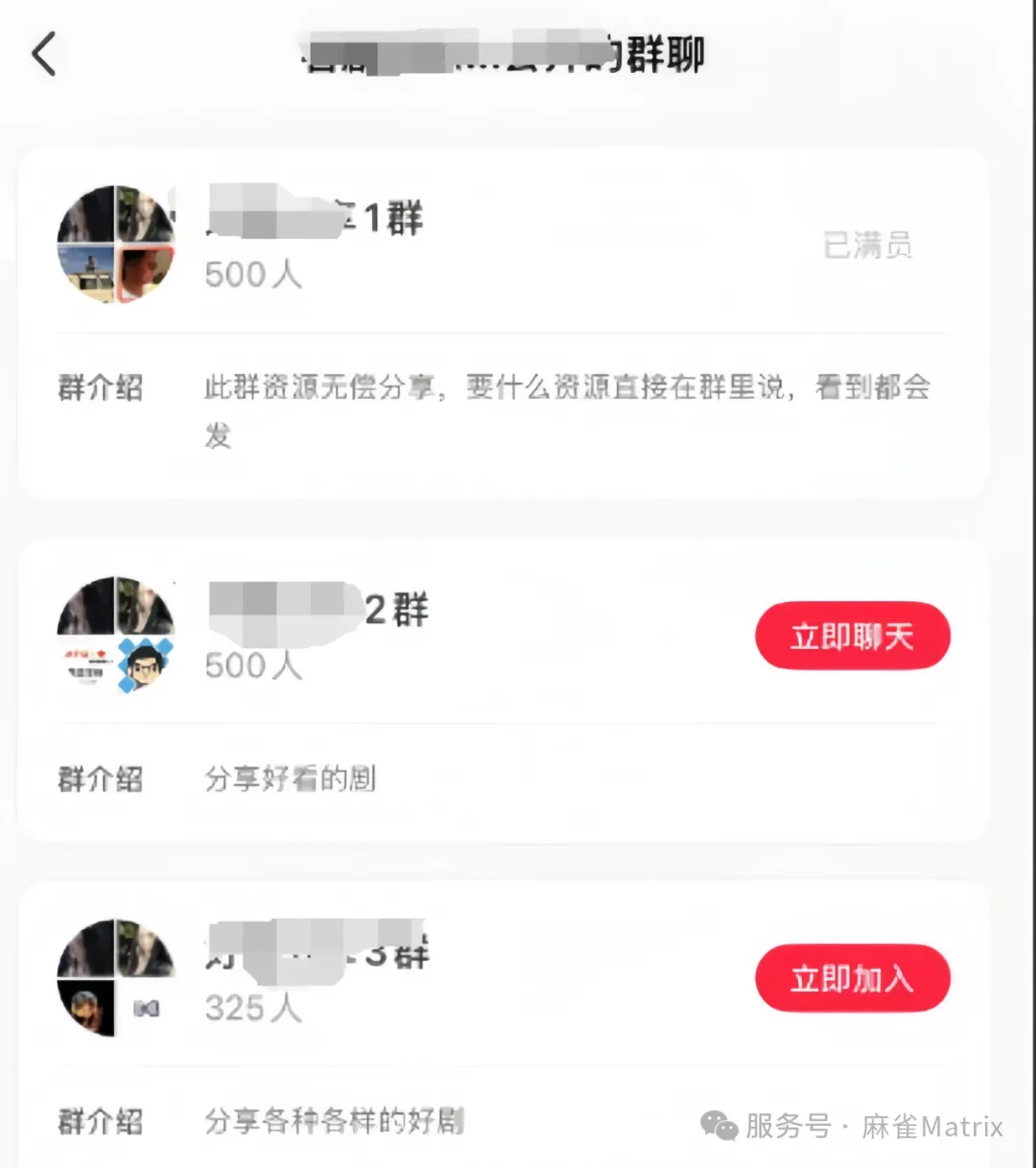Click the WeChat service account logo in footer

(x=716, y=1130)
